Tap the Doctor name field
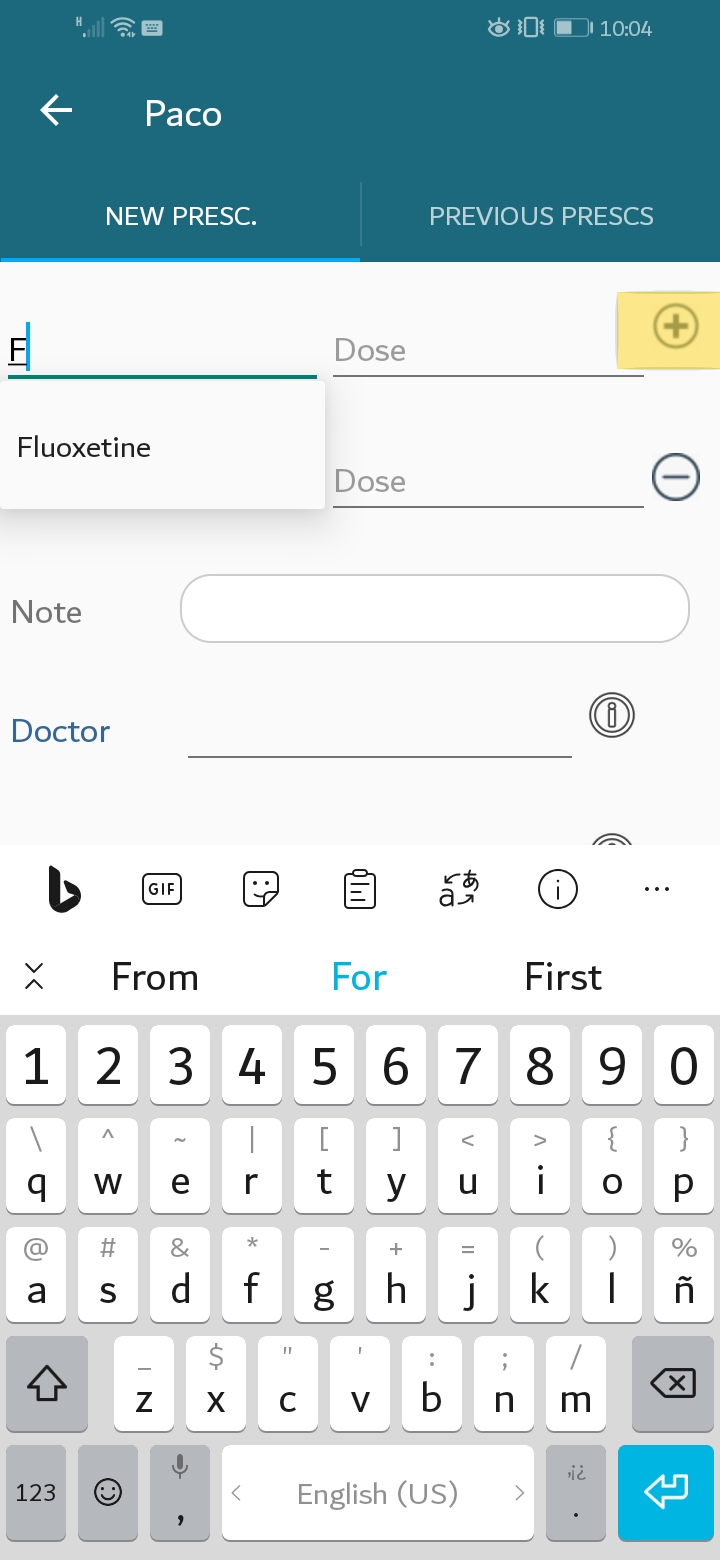 pyautogui.click(x=380, y=732)
